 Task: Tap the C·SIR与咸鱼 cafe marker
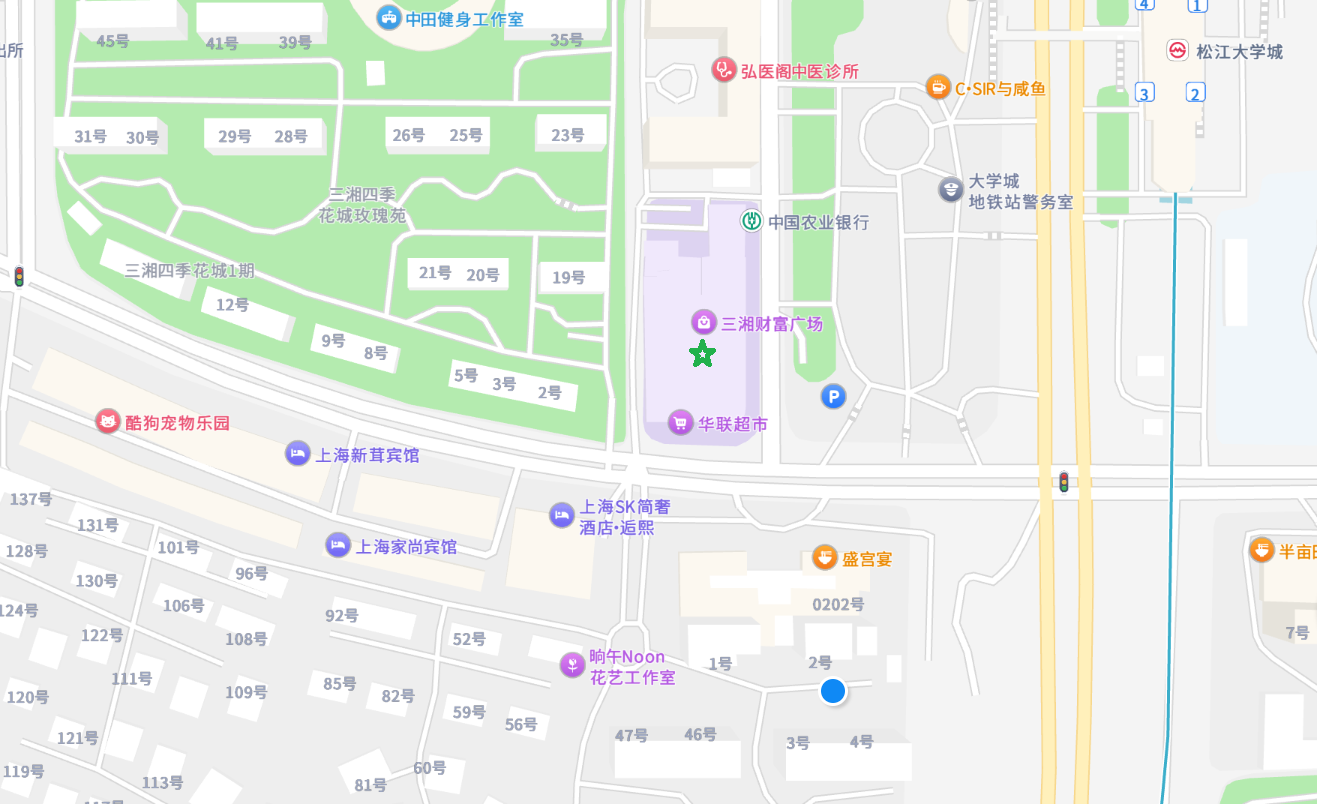pos(937,87)
